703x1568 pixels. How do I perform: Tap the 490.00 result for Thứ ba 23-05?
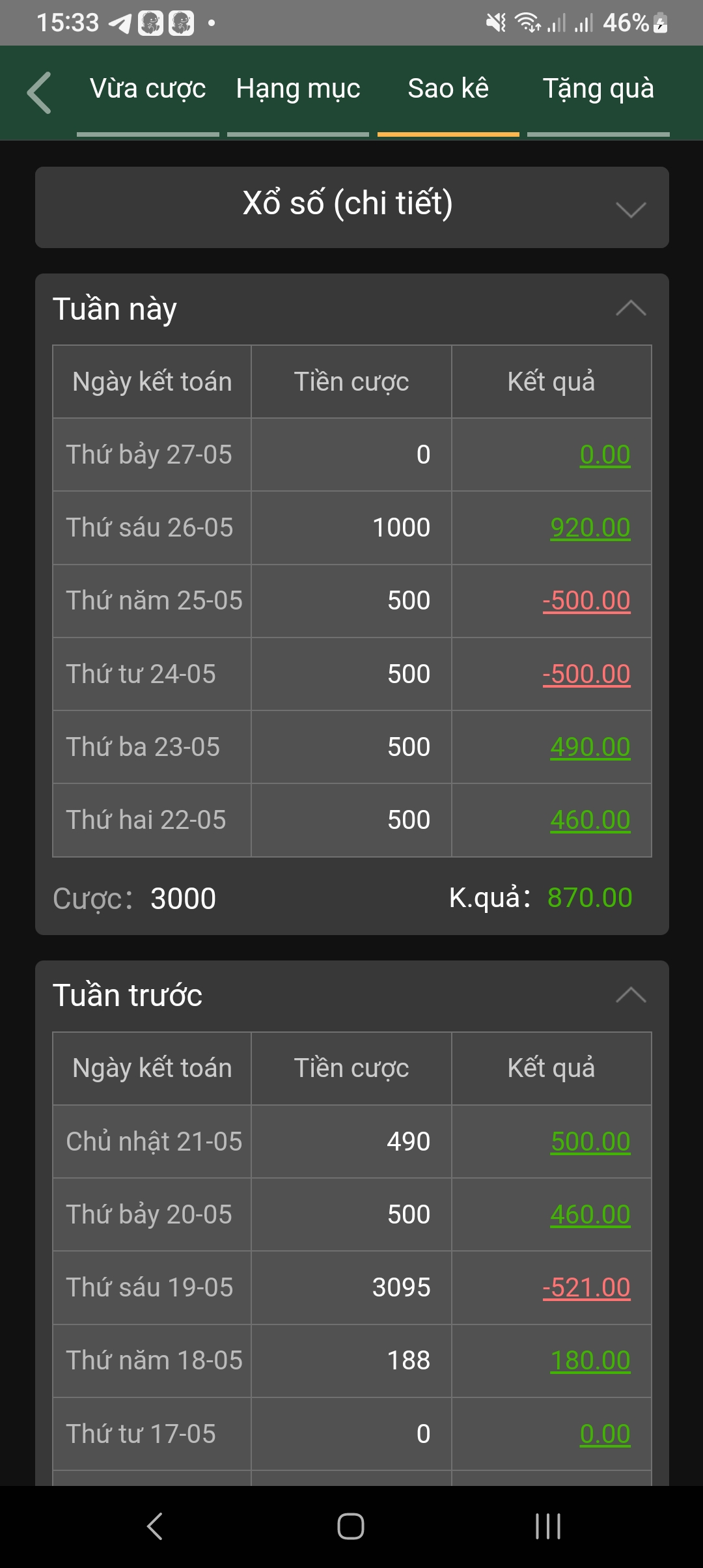point(589,747)
